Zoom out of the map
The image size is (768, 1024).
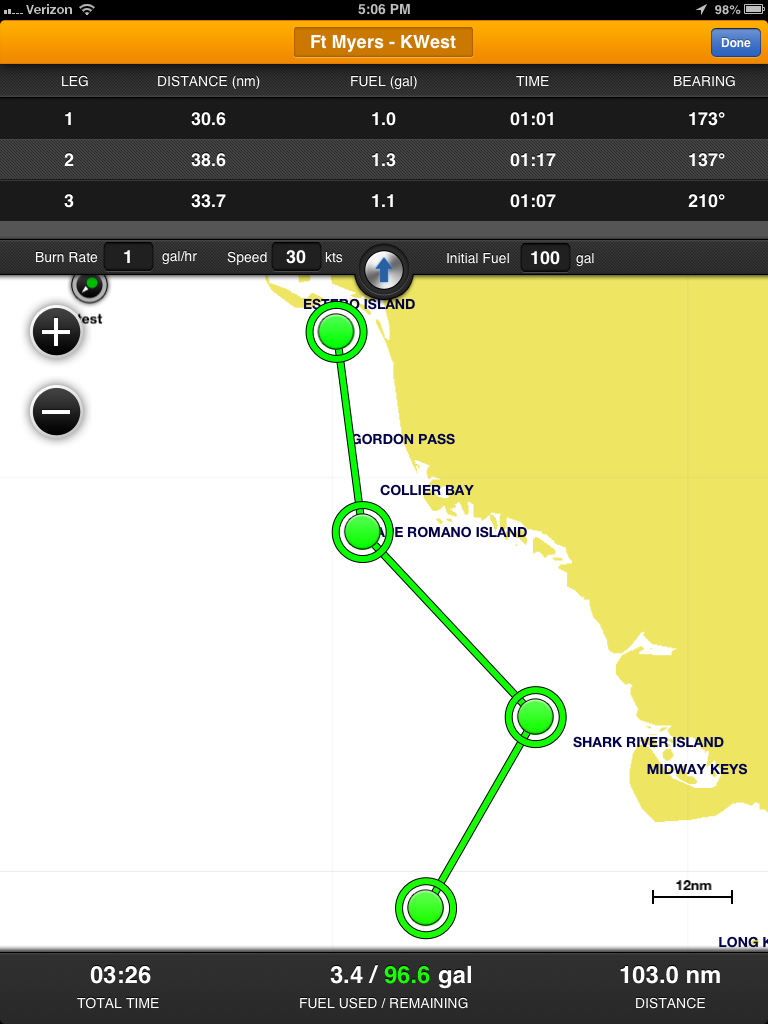[x=56, y=411]
